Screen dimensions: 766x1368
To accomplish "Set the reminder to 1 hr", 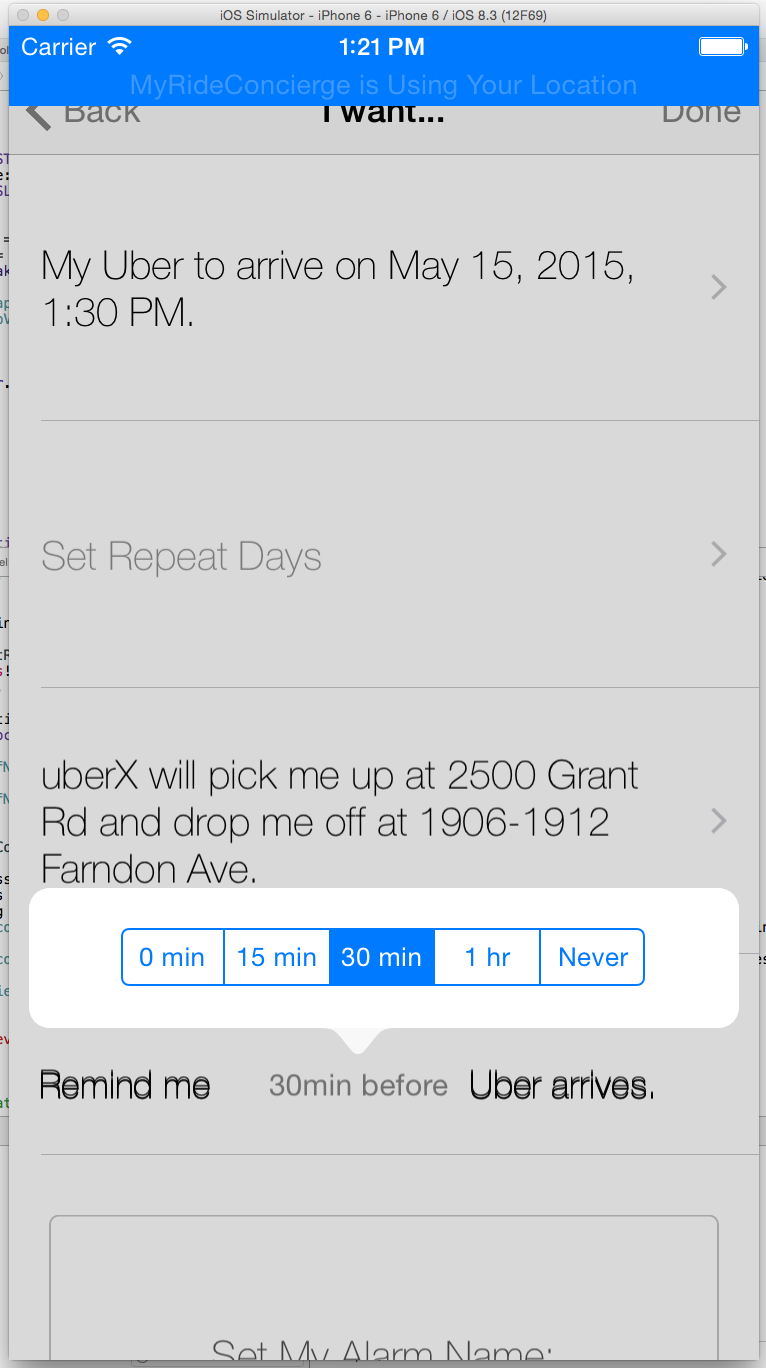I will pos(487,957).
